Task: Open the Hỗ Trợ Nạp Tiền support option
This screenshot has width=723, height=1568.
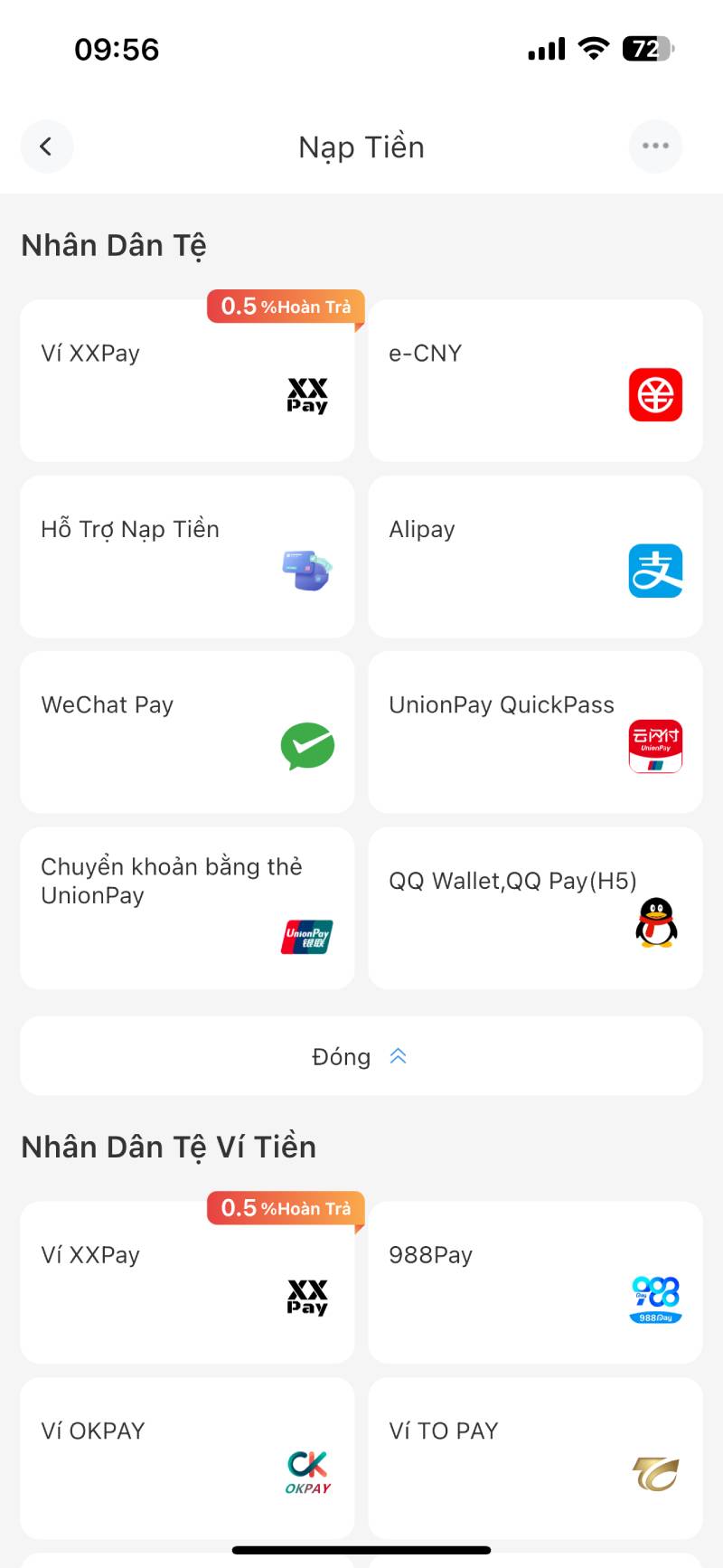Action: 186,556
